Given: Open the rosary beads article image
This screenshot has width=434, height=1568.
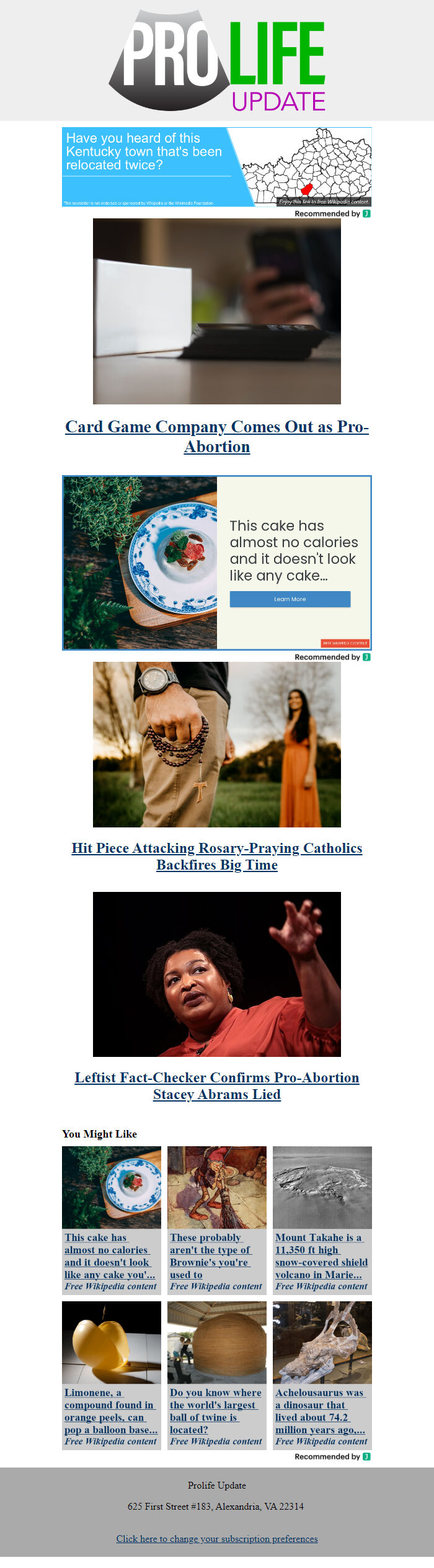Looking at the screenshot, I should click(x=216, y=744).
